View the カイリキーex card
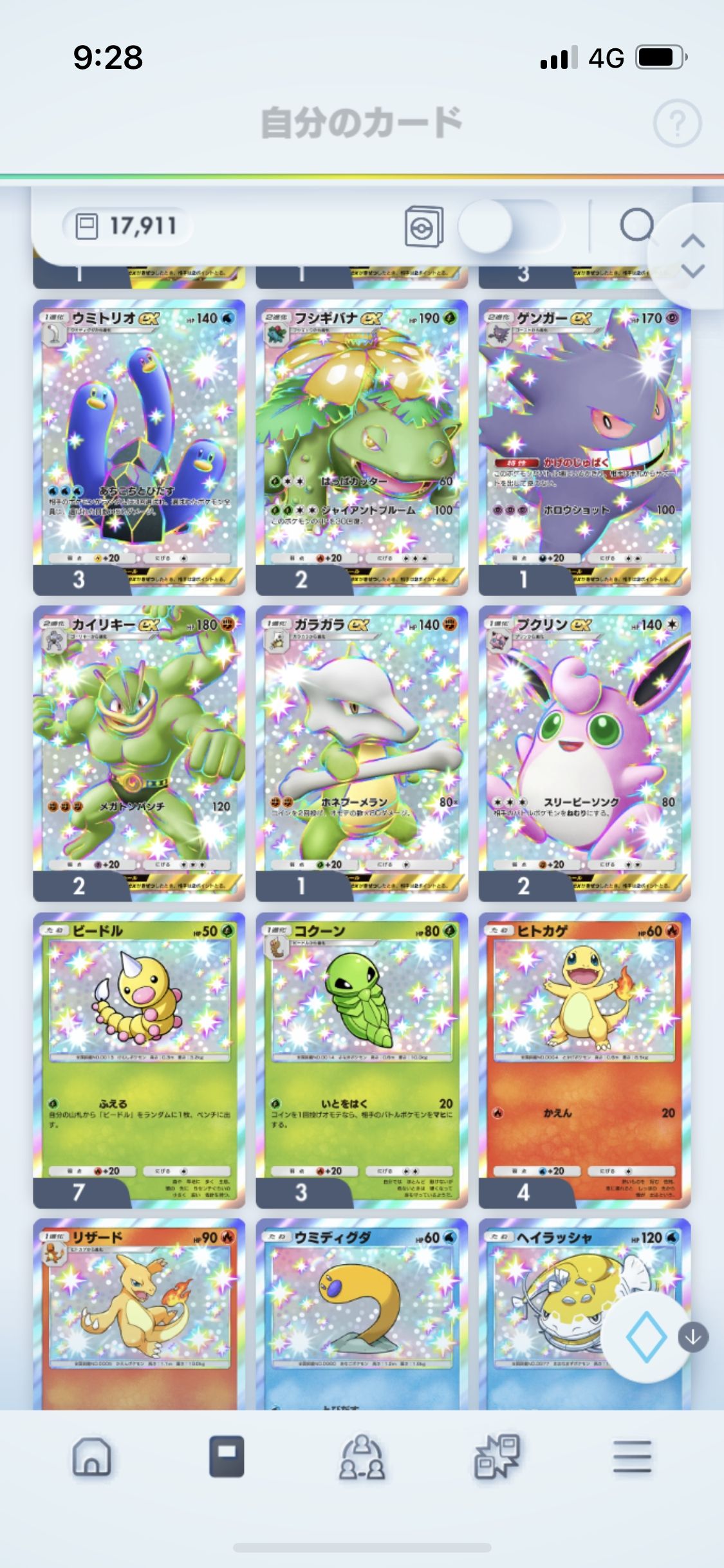The height and width of the screenshot is (1568, 724). coord(139,754)
